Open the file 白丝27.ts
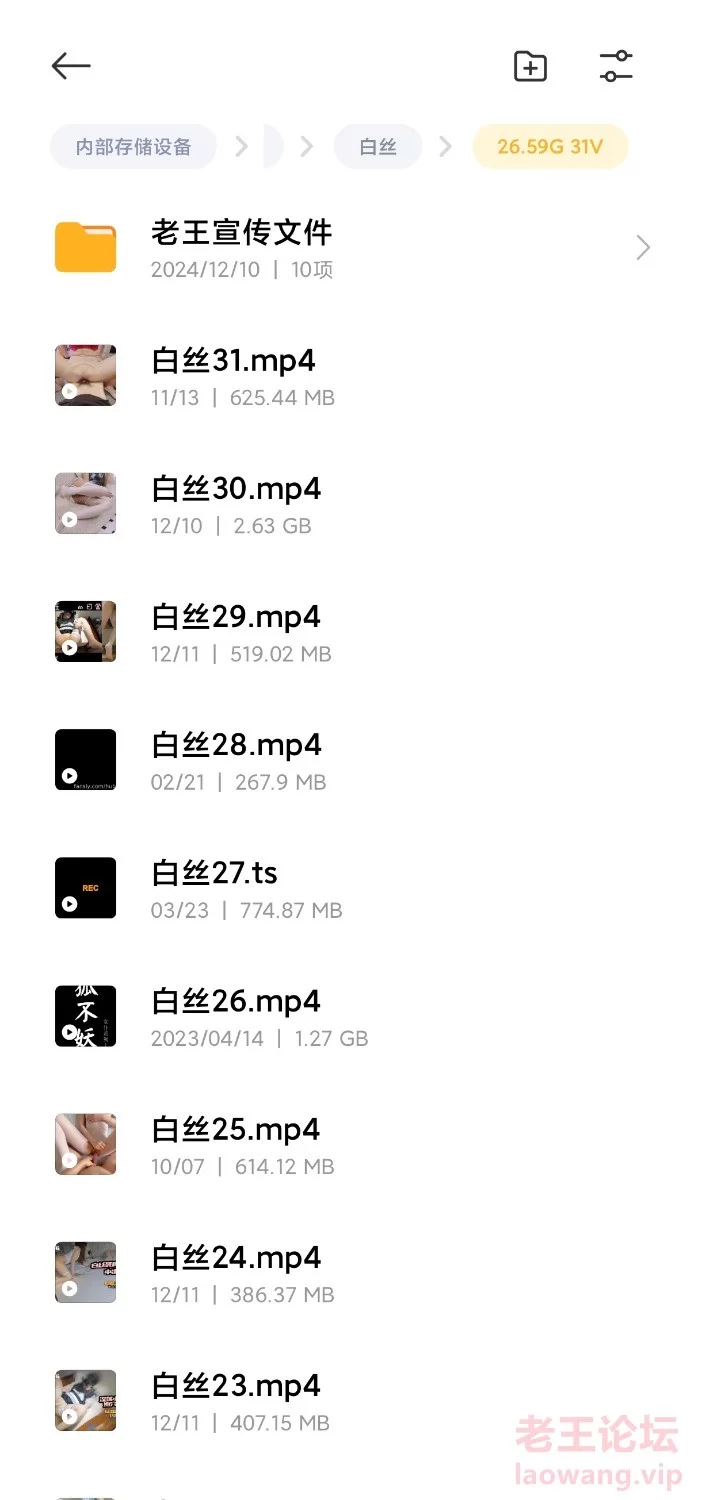 [x=351, y=888]
